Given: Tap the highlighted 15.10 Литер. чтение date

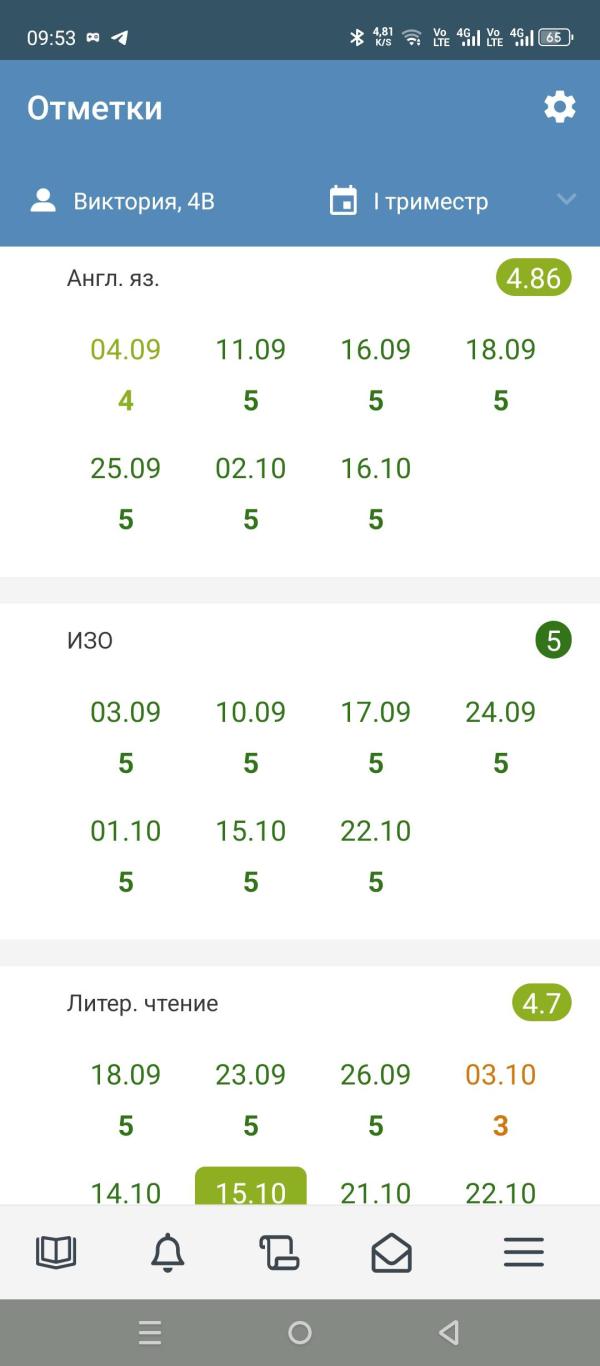Looking at the screenshot, I should [x=251, y=1186].
